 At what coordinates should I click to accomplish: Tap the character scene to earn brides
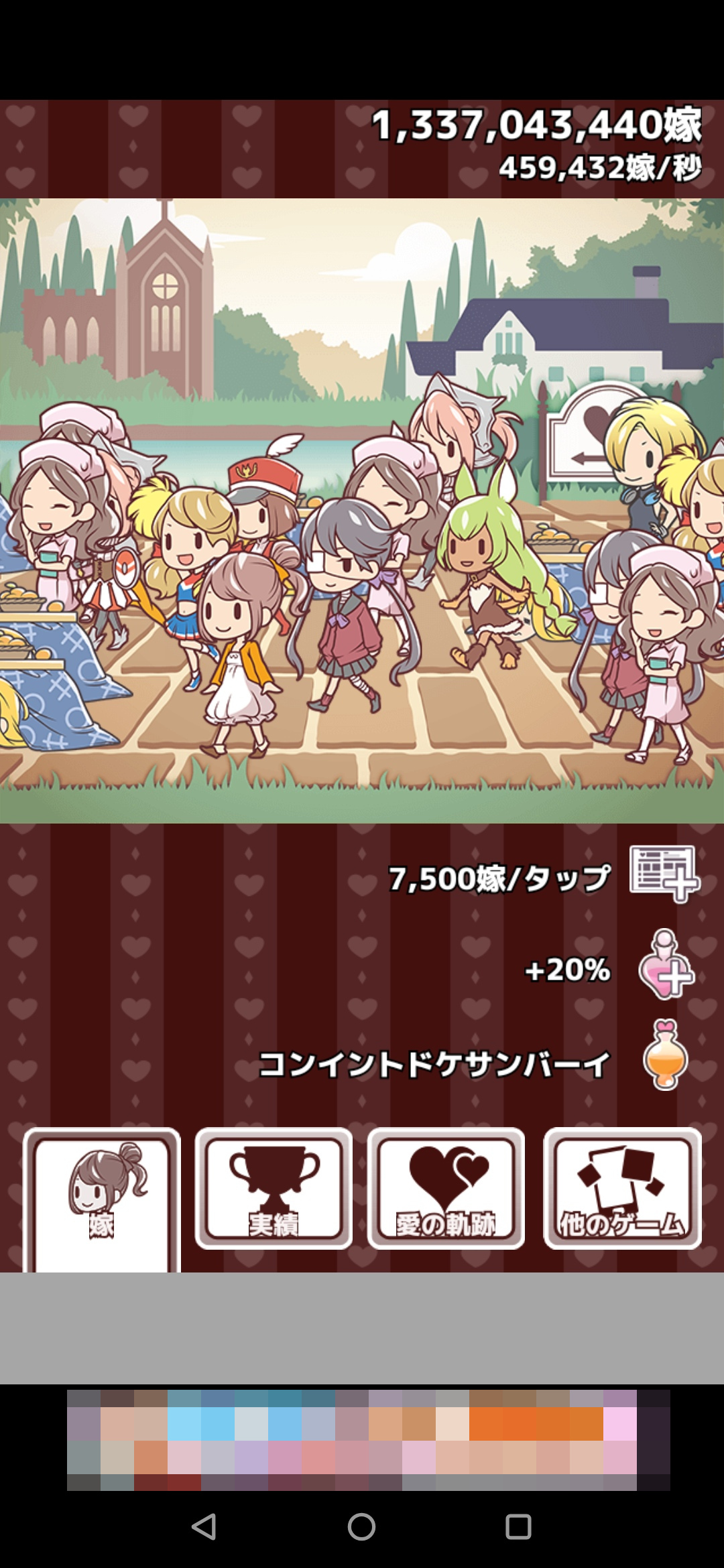click(362, 509)
